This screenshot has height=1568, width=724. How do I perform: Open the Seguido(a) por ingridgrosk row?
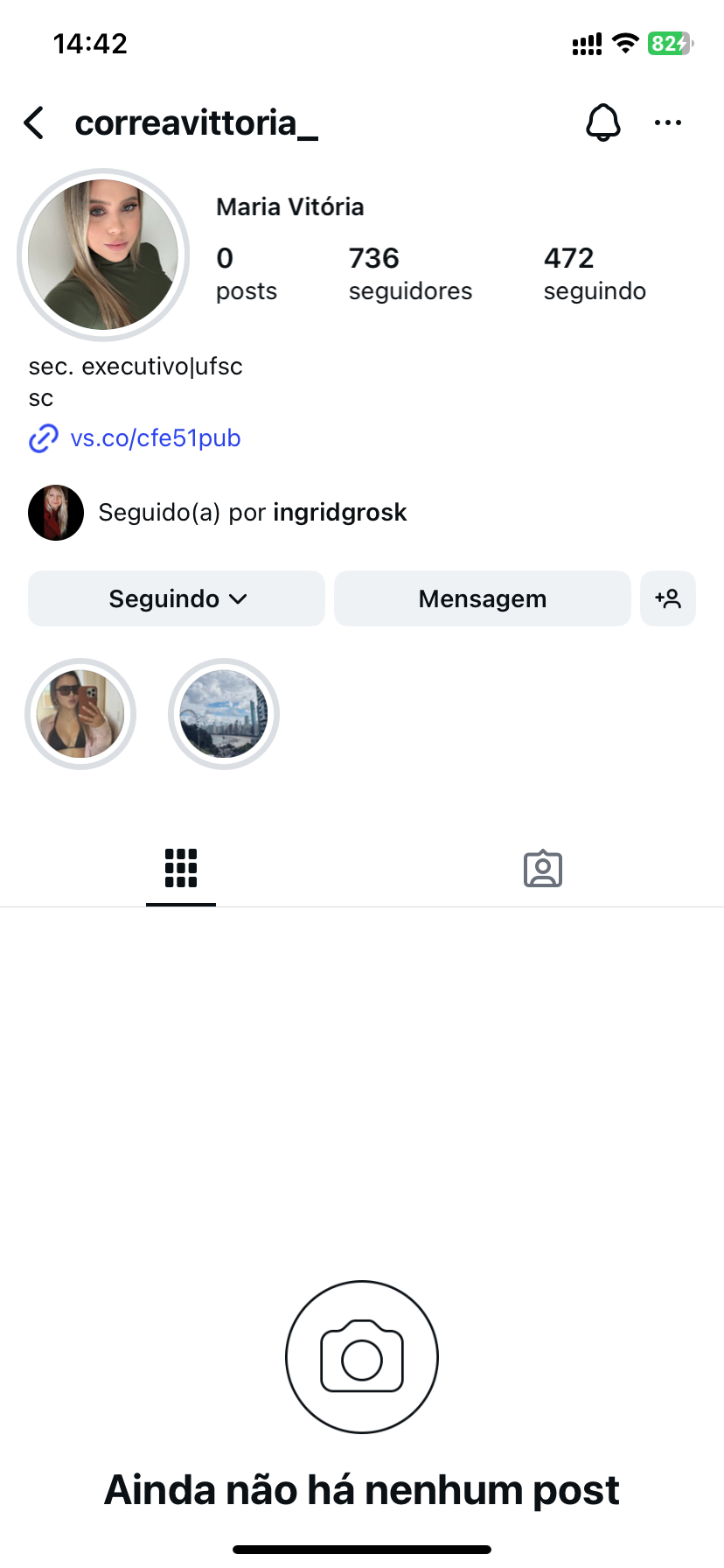252,513
